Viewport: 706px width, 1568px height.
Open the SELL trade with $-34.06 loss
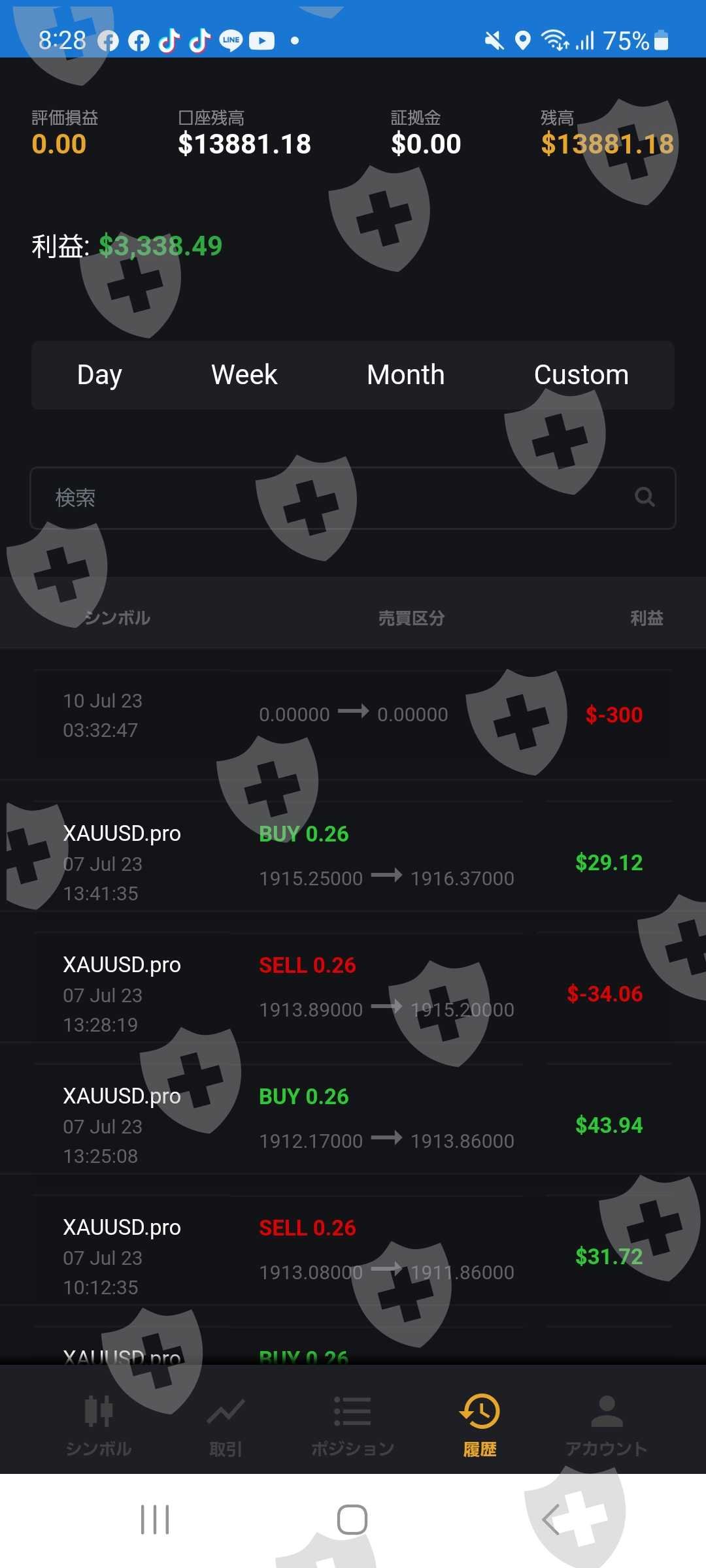click(x=353, y=994)
